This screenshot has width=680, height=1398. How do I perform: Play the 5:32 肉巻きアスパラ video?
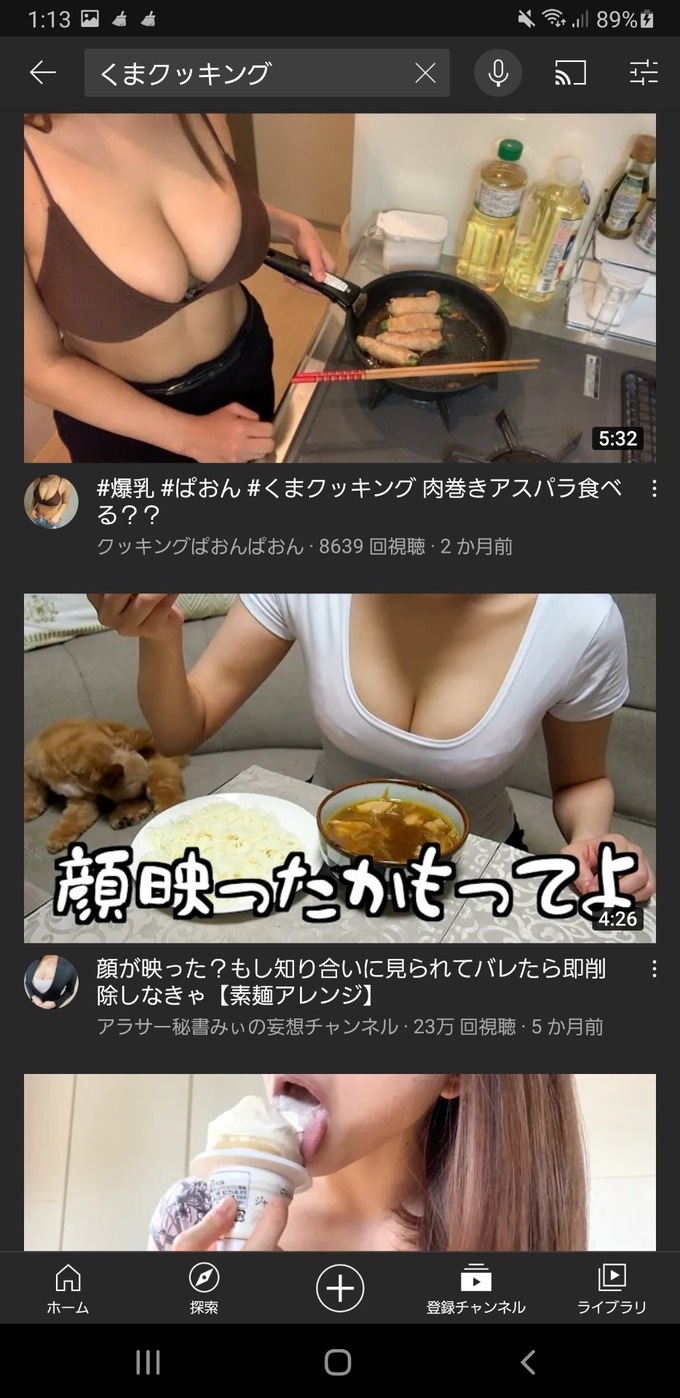pos(340,288)
